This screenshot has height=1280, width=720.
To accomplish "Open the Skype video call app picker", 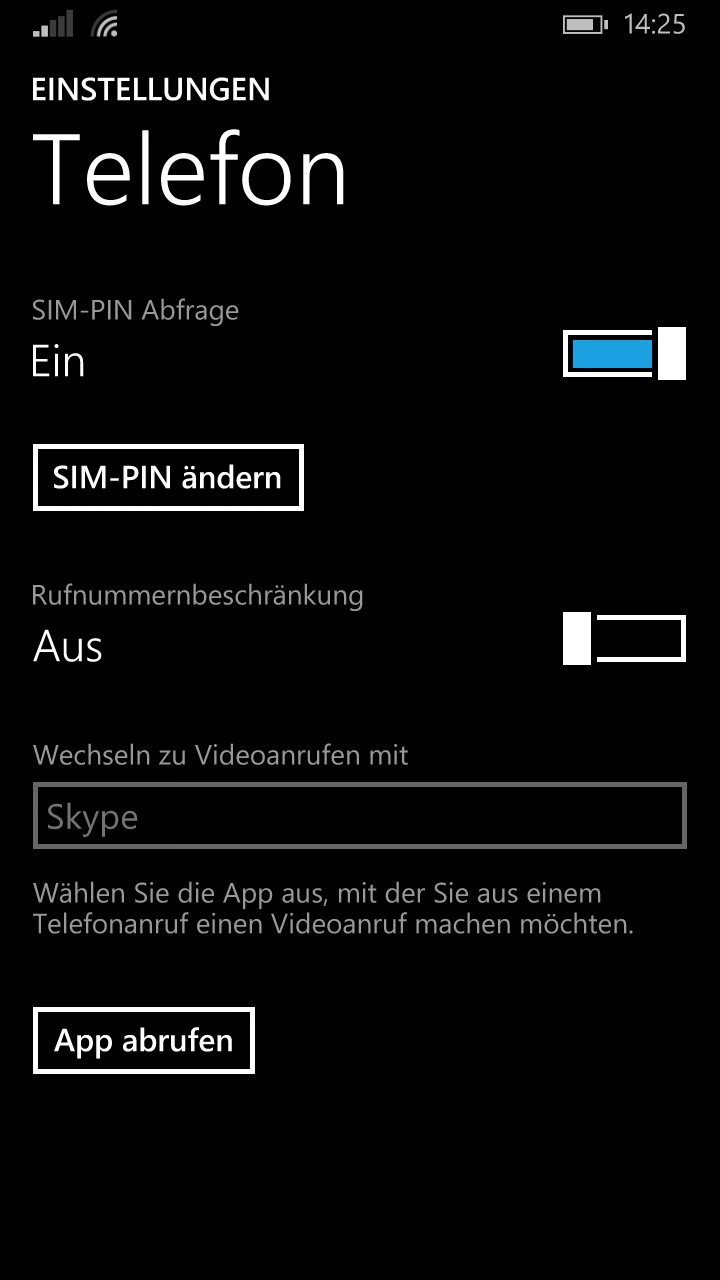I will (360, 816).
